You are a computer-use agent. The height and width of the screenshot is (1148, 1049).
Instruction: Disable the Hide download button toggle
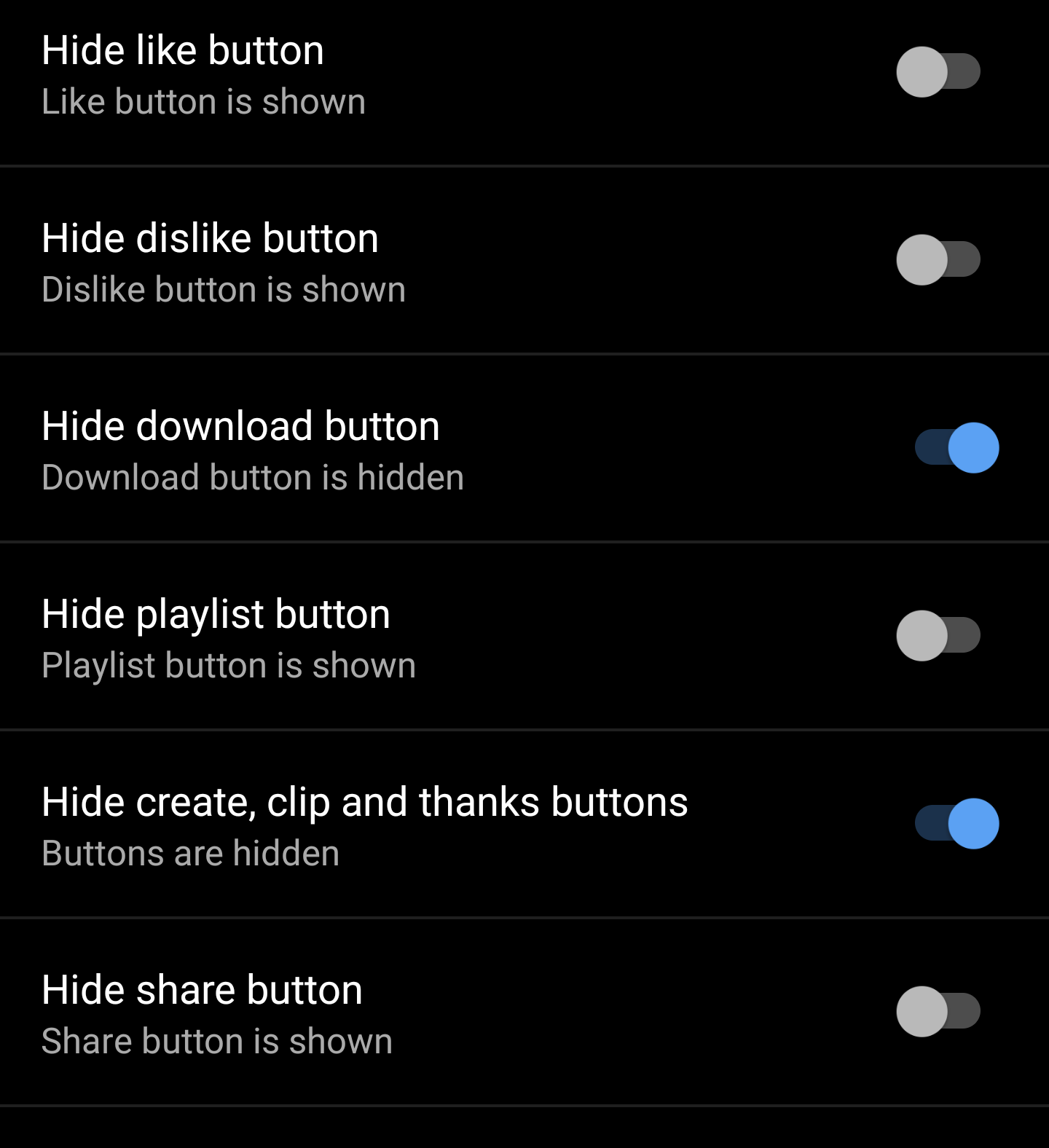point(954,447)
